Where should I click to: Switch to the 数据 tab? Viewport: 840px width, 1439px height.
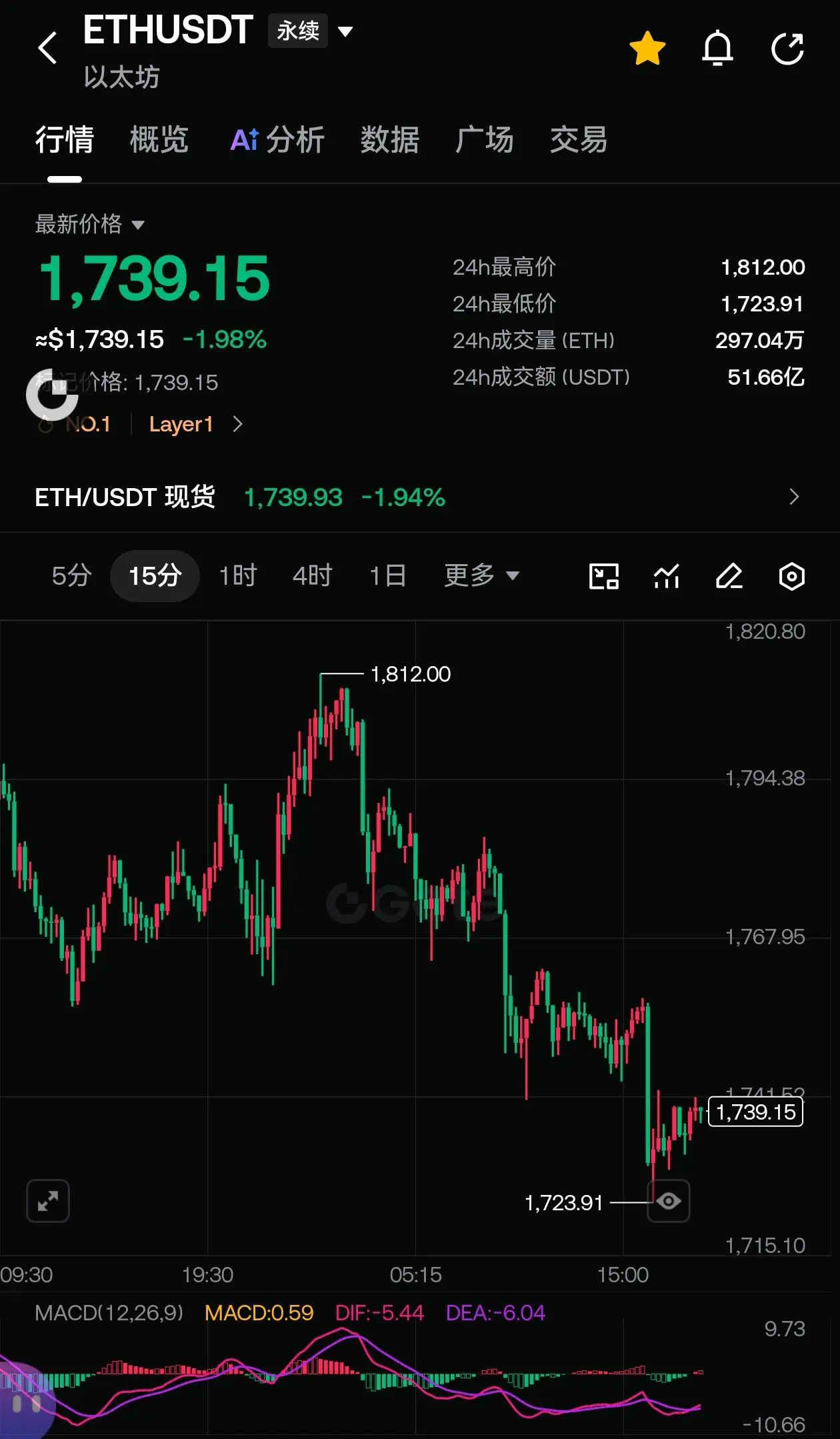point(389,140)
